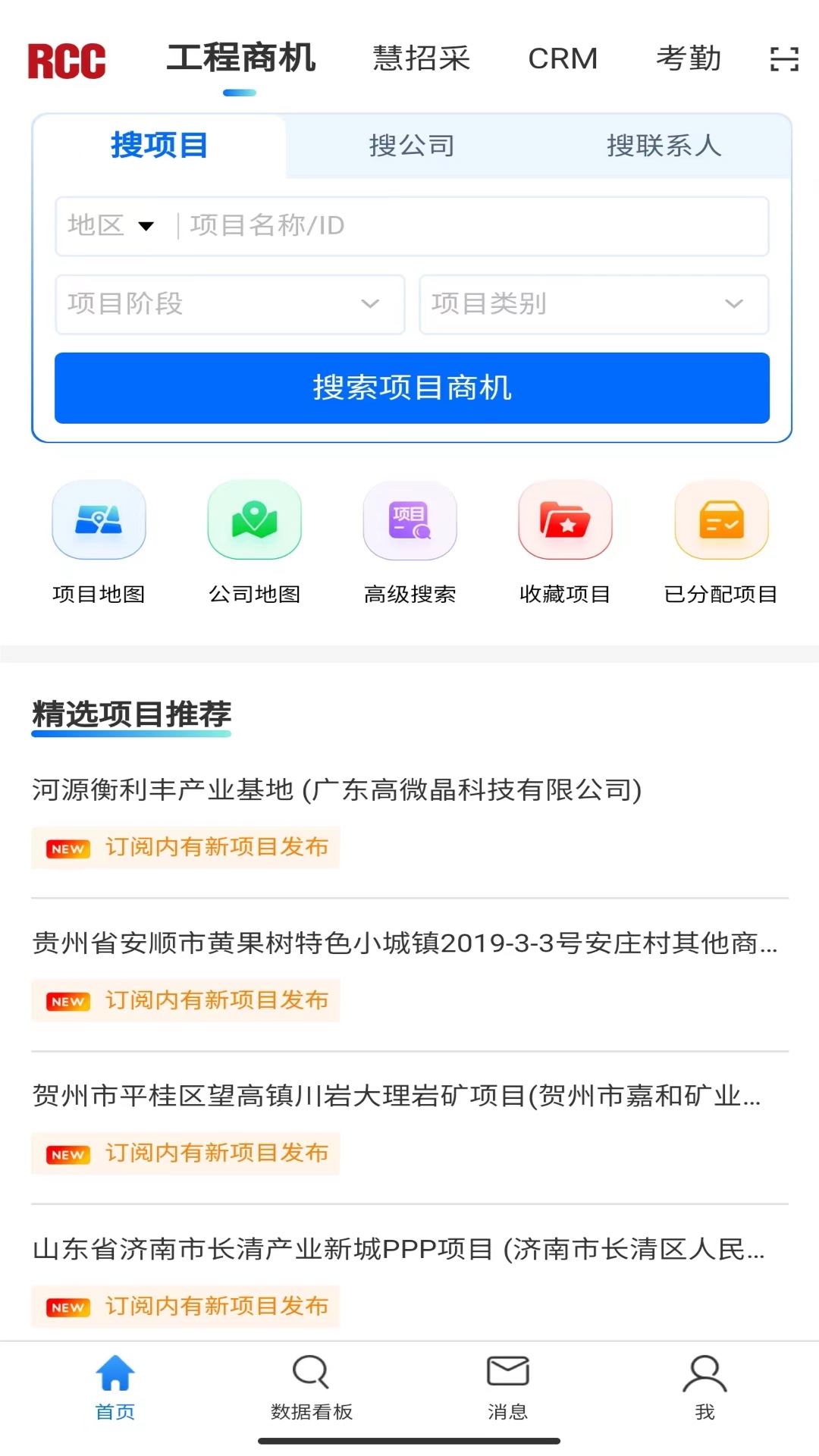
Task: Select the 首页 home tab
Action: pos(114,1385)
